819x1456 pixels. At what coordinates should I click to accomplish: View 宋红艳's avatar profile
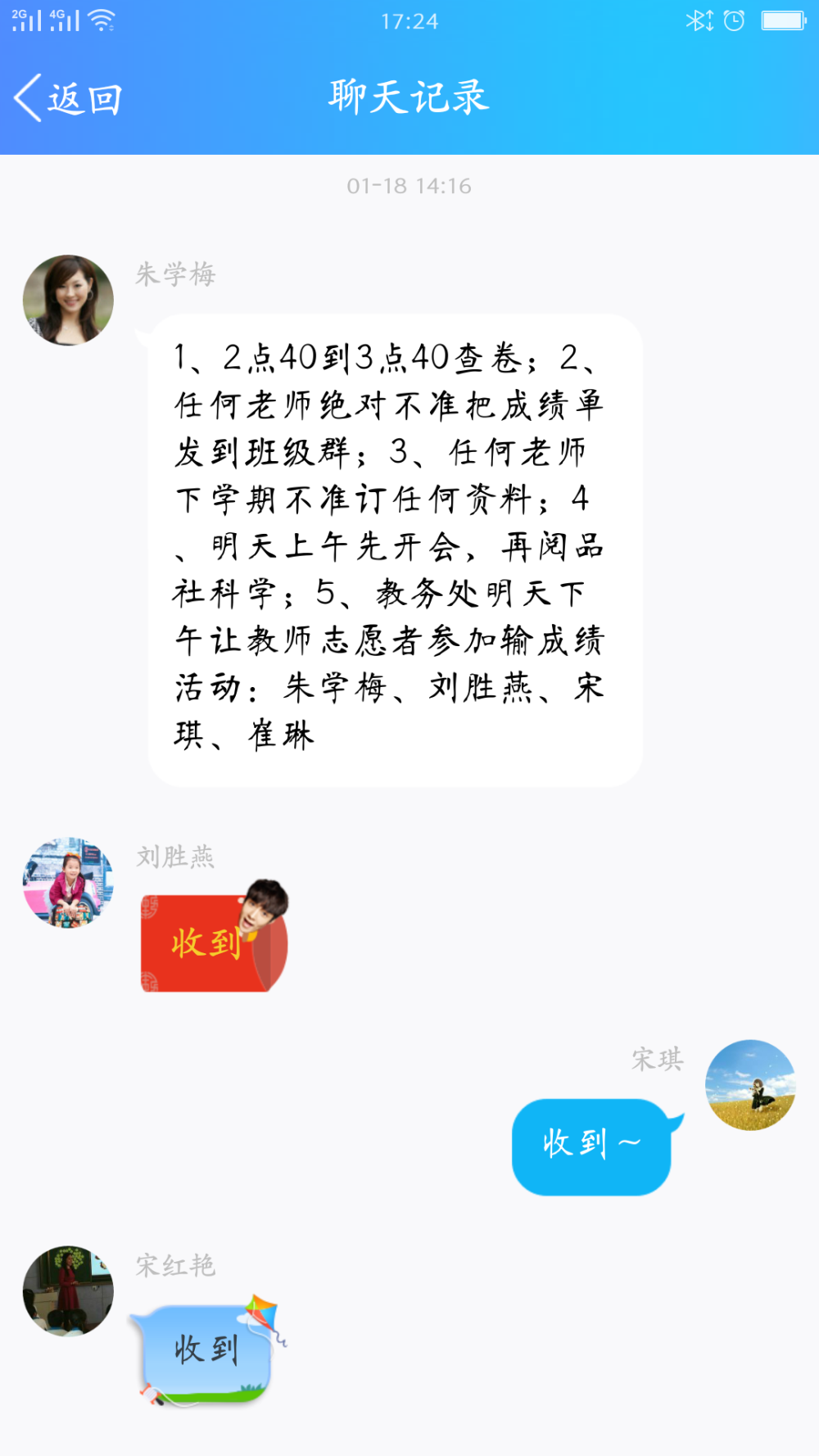pyautogui.click(x=68, y=1291)
